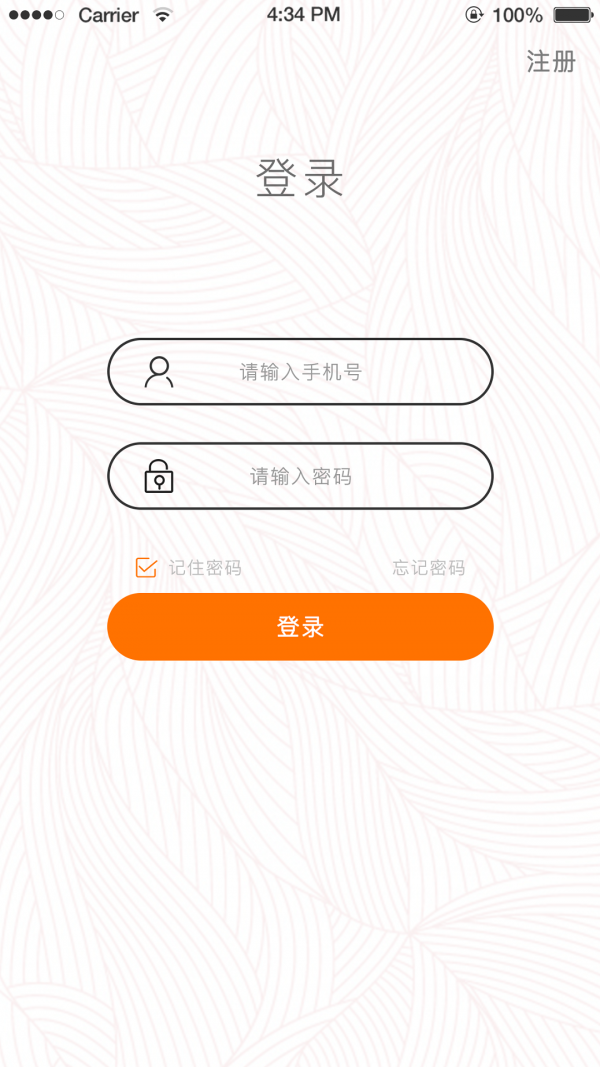Open the 忘记密码 forgot password link

point(428,568)
